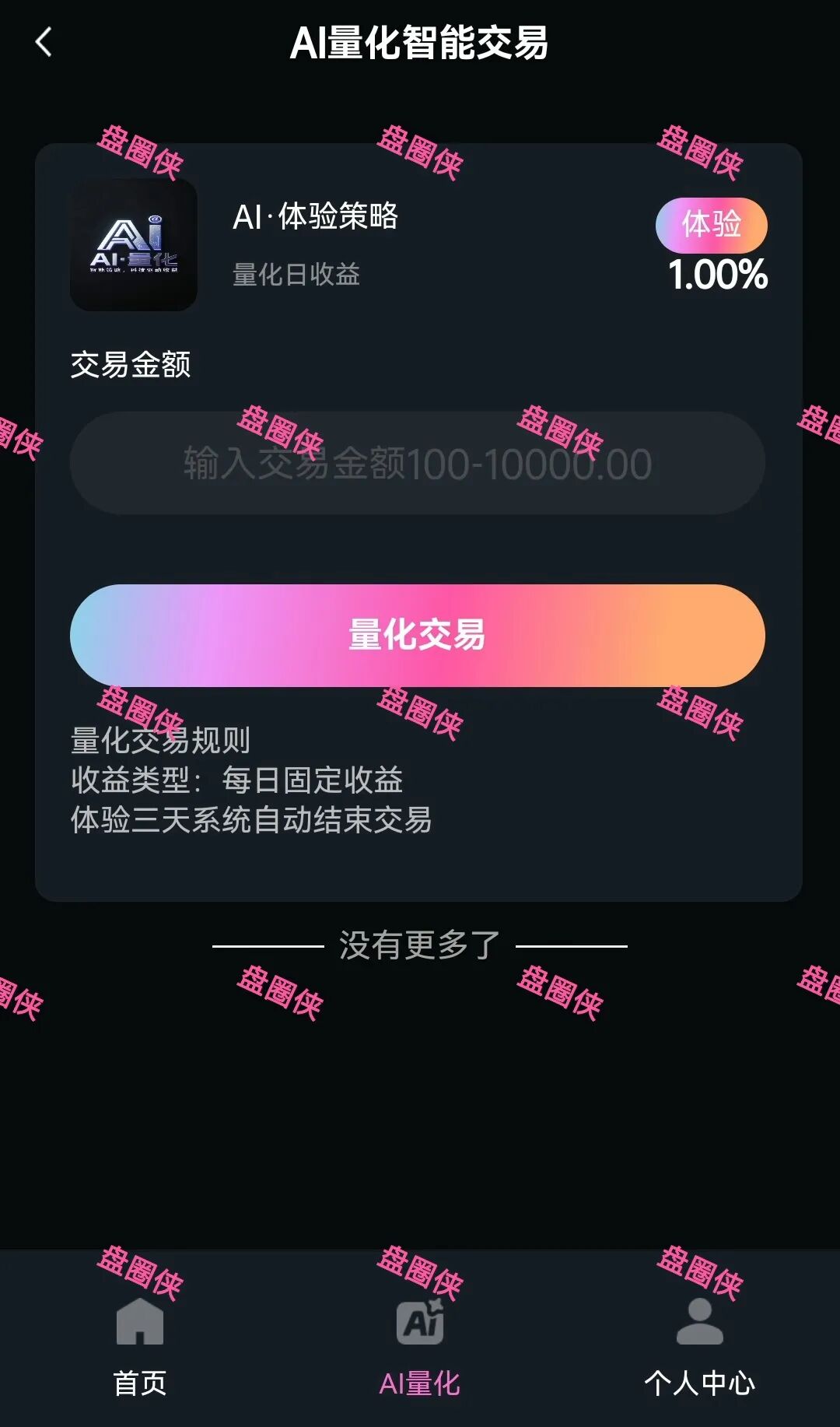Screen dimensions: 840x1427
Task: Tap the trade amount input field
Action: (420, 461)
